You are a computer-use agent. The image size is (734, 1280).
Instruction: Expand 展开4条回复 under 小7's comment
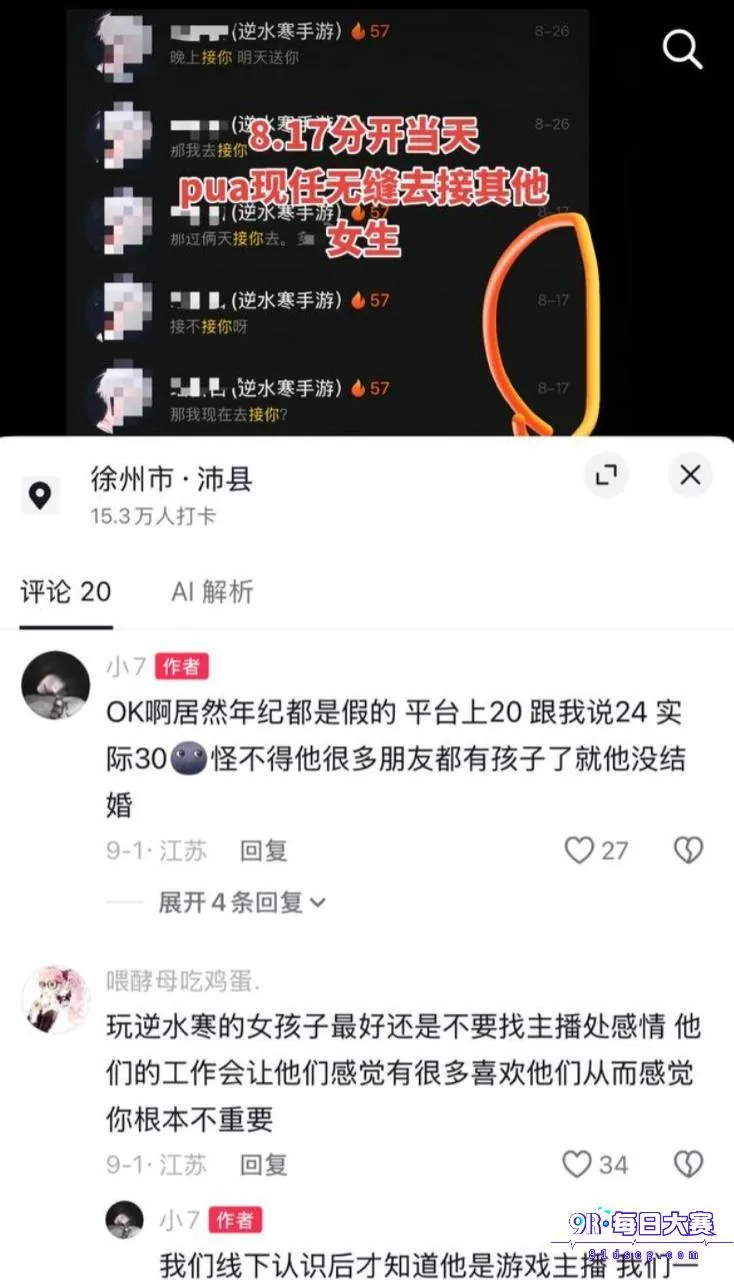[242, 903]
